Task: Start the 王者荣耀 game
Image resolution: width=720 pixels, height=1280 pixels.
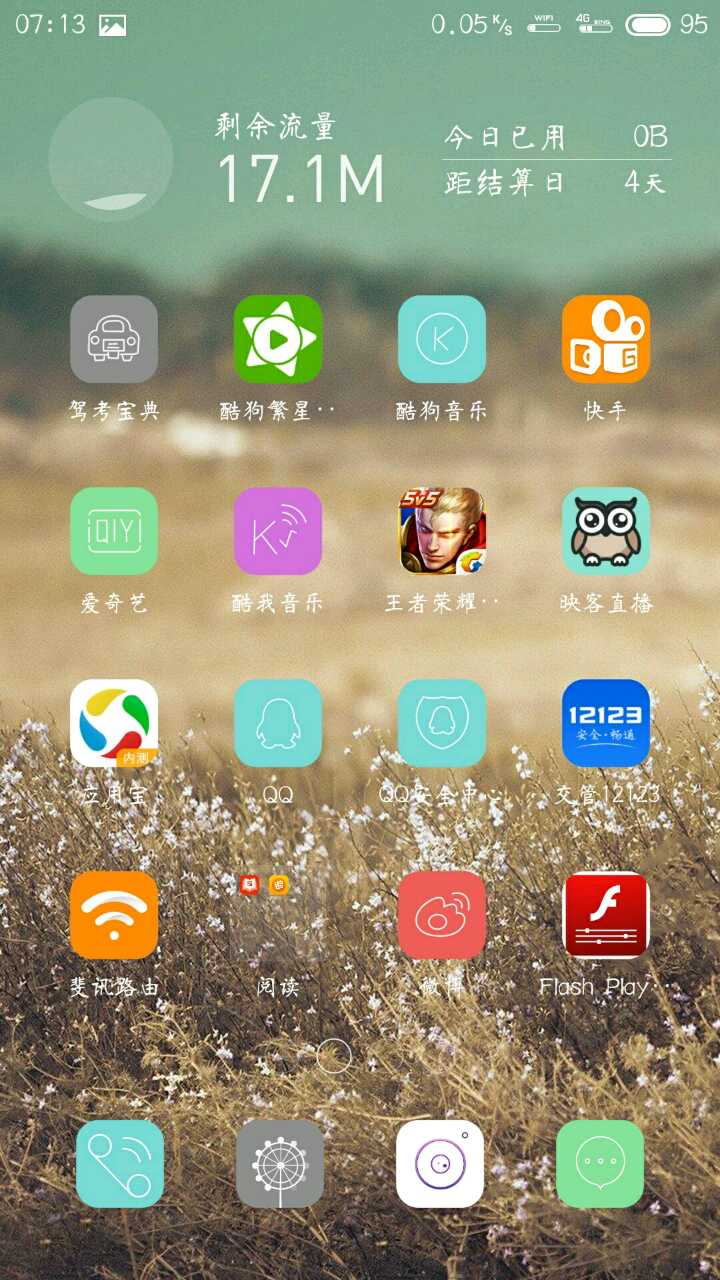Action: [442, 531]
